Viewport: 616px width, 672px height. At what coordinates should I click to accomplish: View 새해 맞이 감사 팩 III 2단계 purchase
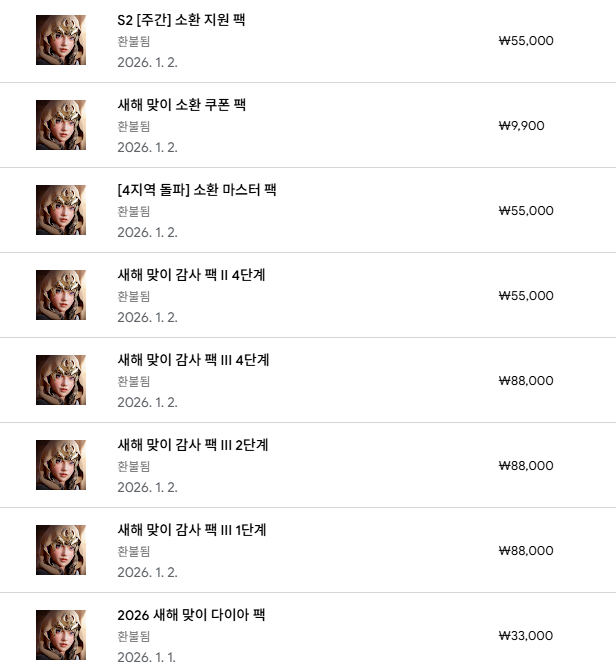pyautogui.click(x=193, y=445)
